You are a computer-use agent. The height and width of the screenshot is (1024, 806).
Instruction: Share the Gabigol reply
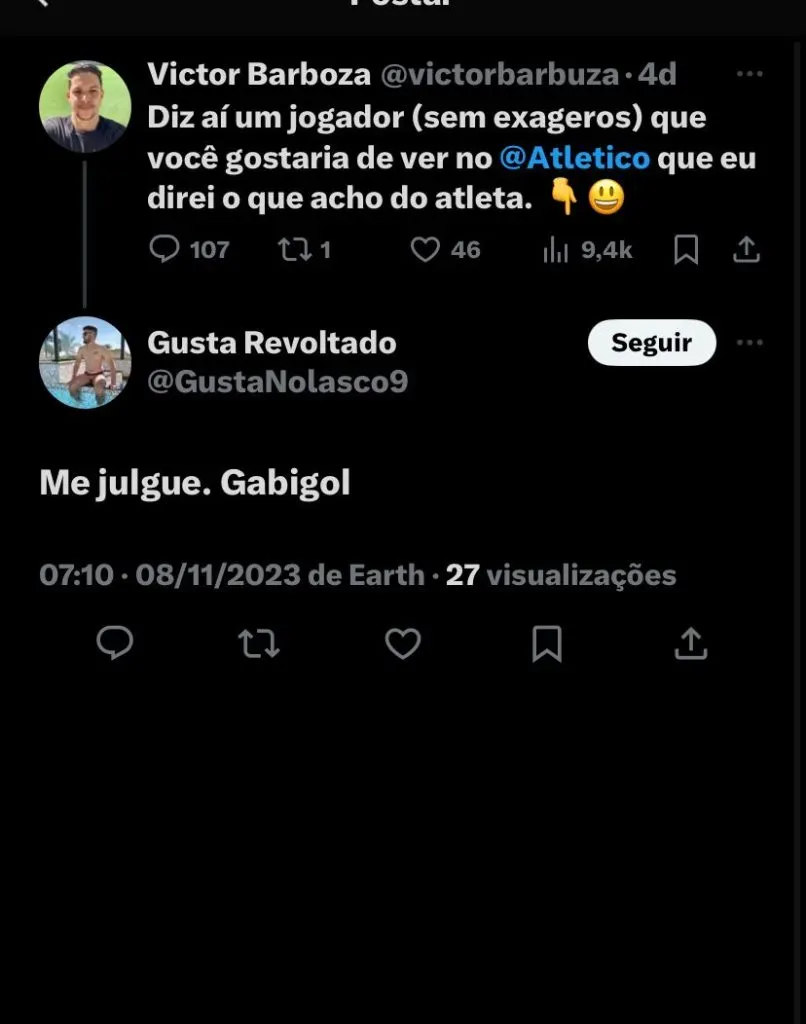(x=691, y=643)
